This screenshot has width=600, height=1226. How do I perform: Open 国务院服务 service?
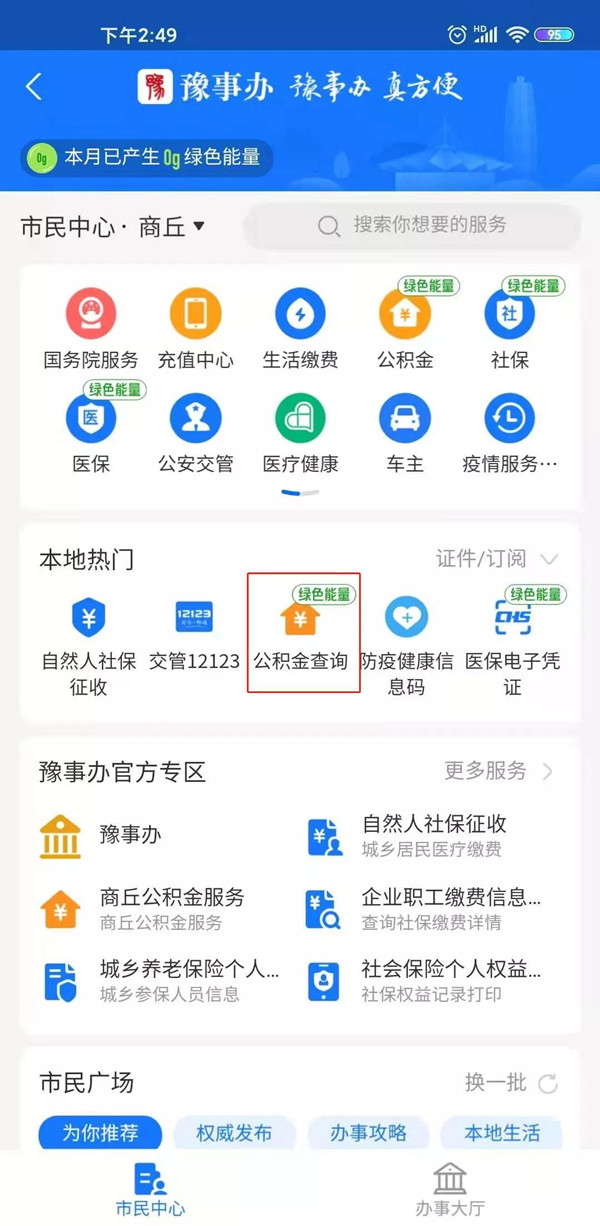[91, 329]
